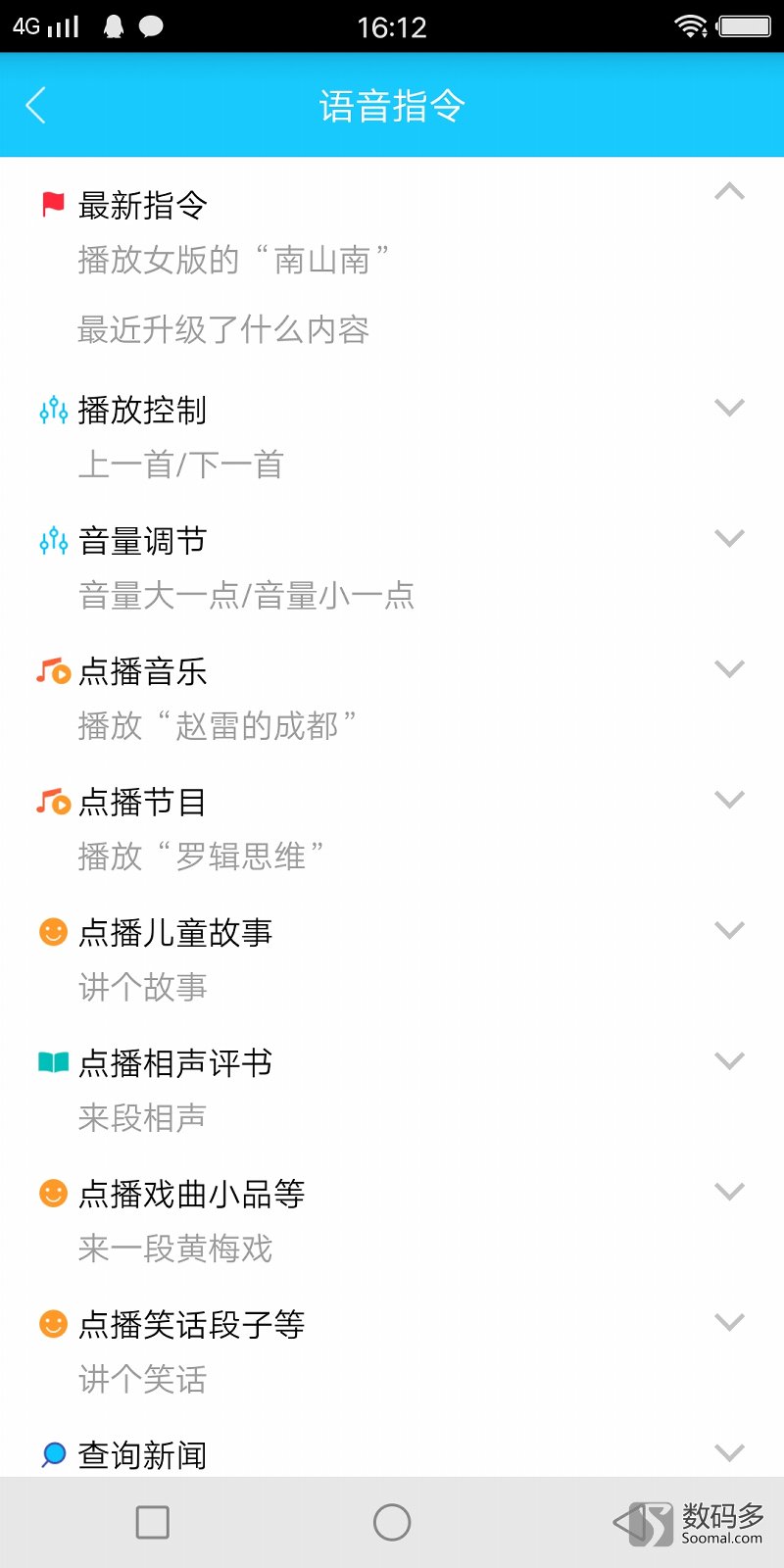
Task: Click the red flag icon beside 最新指令
Action: tap(51, 203)
